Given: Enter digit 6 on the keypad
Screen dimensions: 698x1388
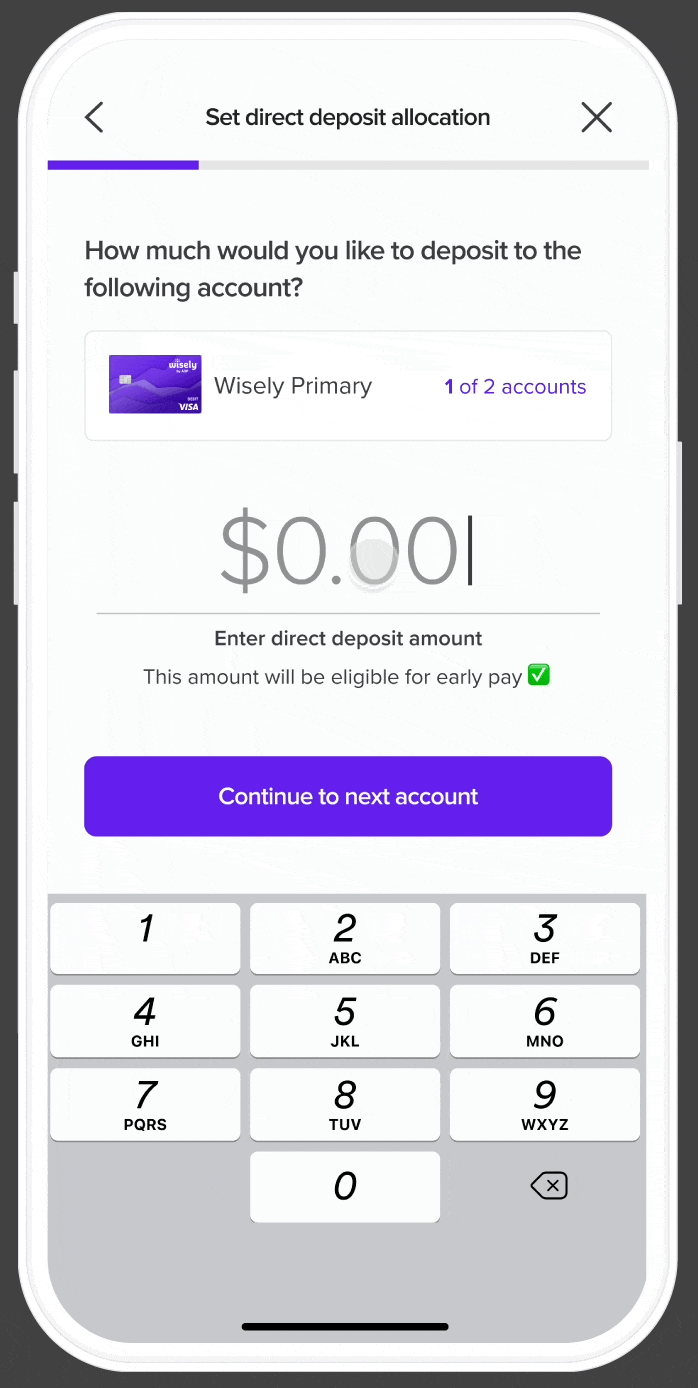Looking at the screenshot, I should click(545, 1021).
